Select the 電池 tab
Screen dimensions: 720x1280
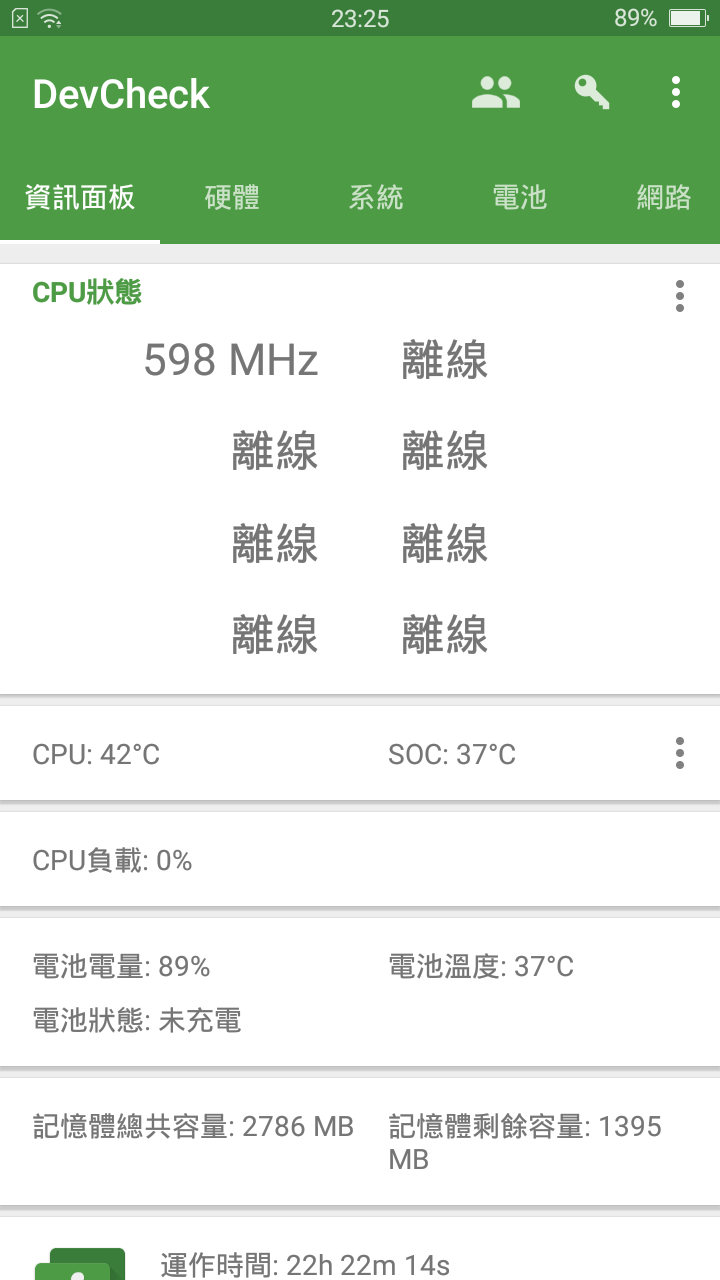pos(520,197)
